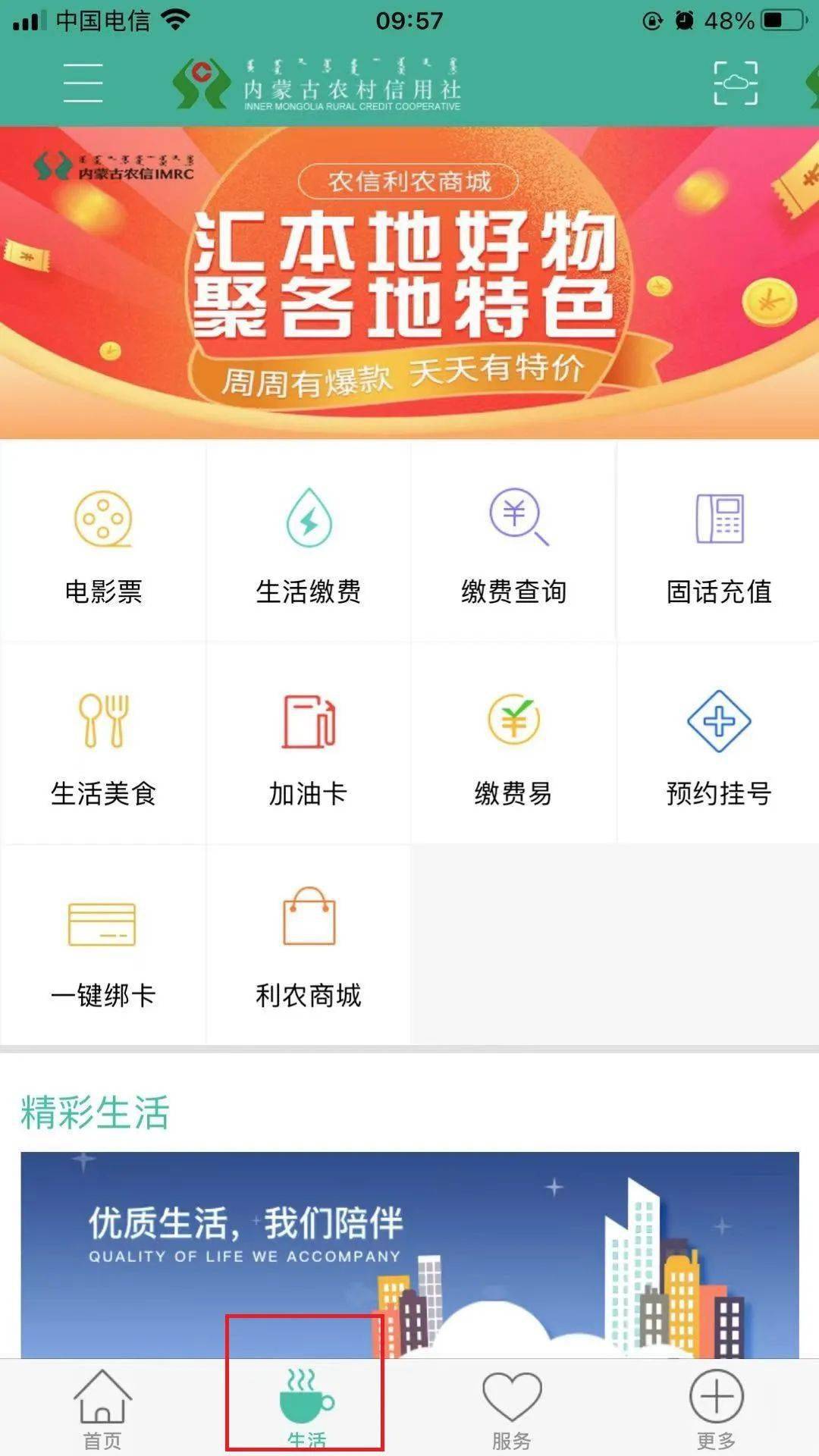Open 利农商城 mall item
This screenshot has width=819, height=1456.
pyautogui.click(x=308, y=946)
